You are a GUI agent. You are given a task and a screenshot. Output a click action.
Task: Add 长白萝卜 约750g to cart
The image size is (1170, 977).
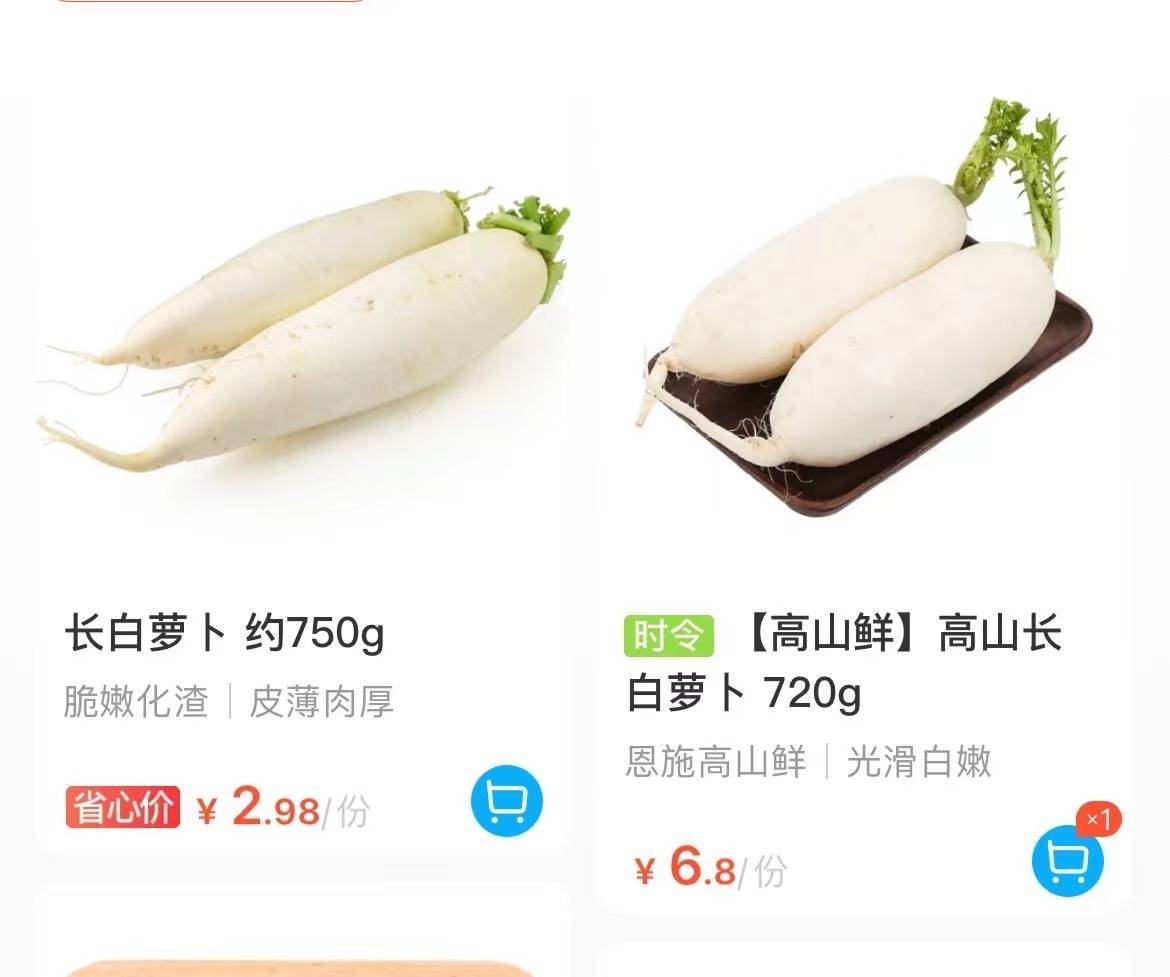pyautogui.click(x=507, y=800)
